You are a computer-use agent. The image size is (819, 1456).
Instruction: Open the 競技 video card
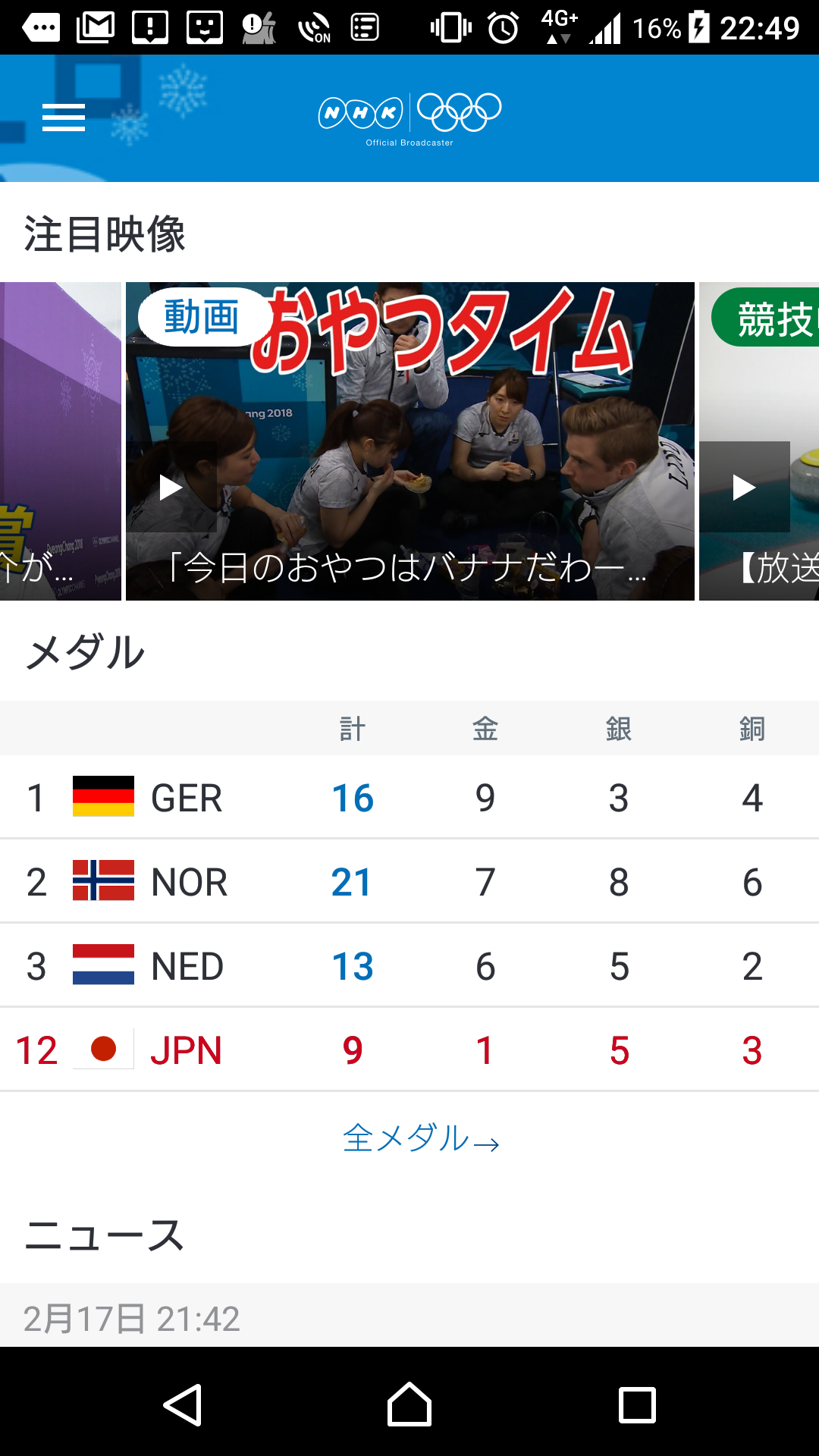point(759,441)
